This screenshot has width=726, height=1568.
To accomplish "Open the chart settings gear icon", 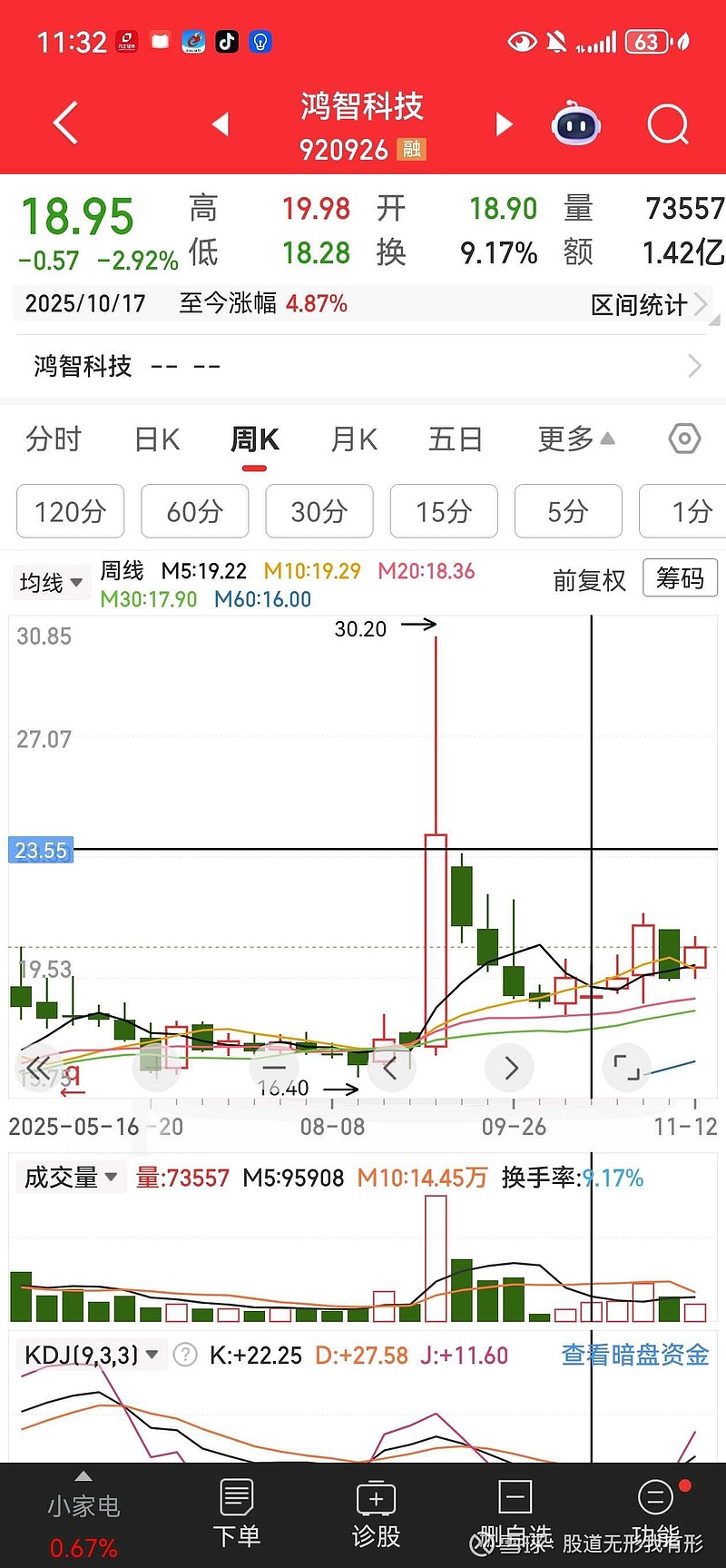I will tap(684, 439).
